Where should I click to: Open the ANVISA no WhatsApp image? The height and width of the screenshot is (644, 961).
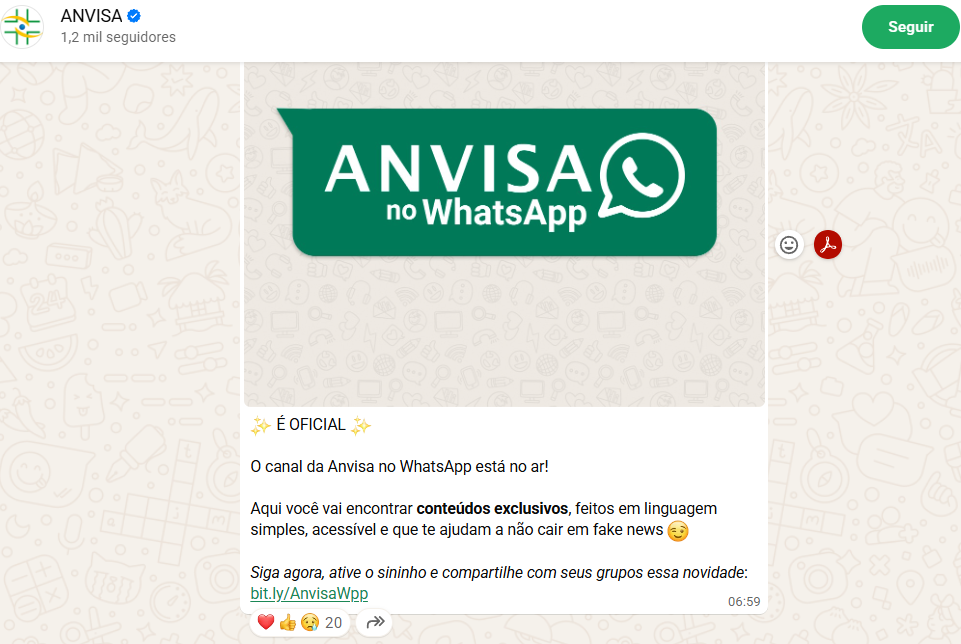504,230
